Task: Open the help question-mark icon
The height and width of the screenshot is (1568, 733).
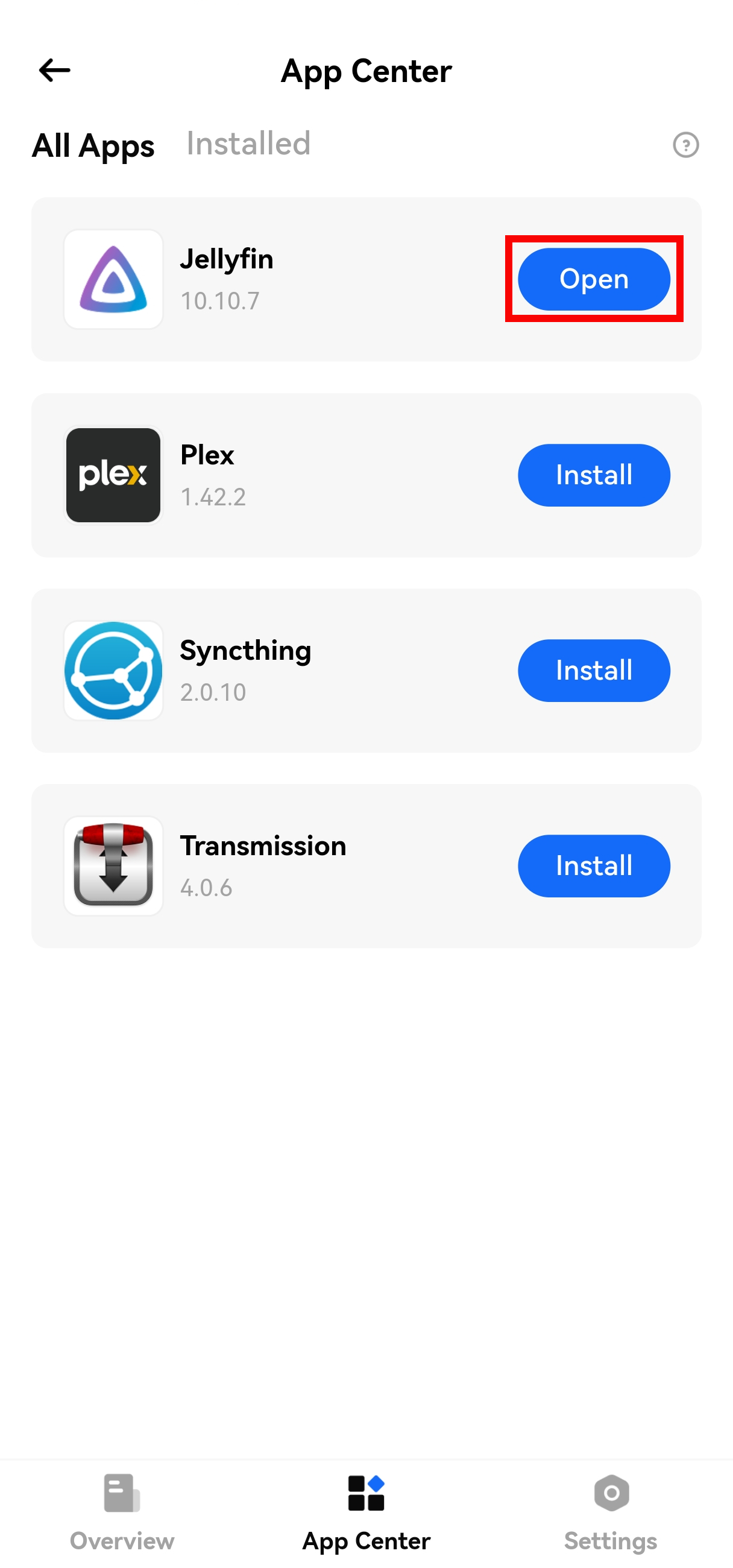Action: pos(685,145)
